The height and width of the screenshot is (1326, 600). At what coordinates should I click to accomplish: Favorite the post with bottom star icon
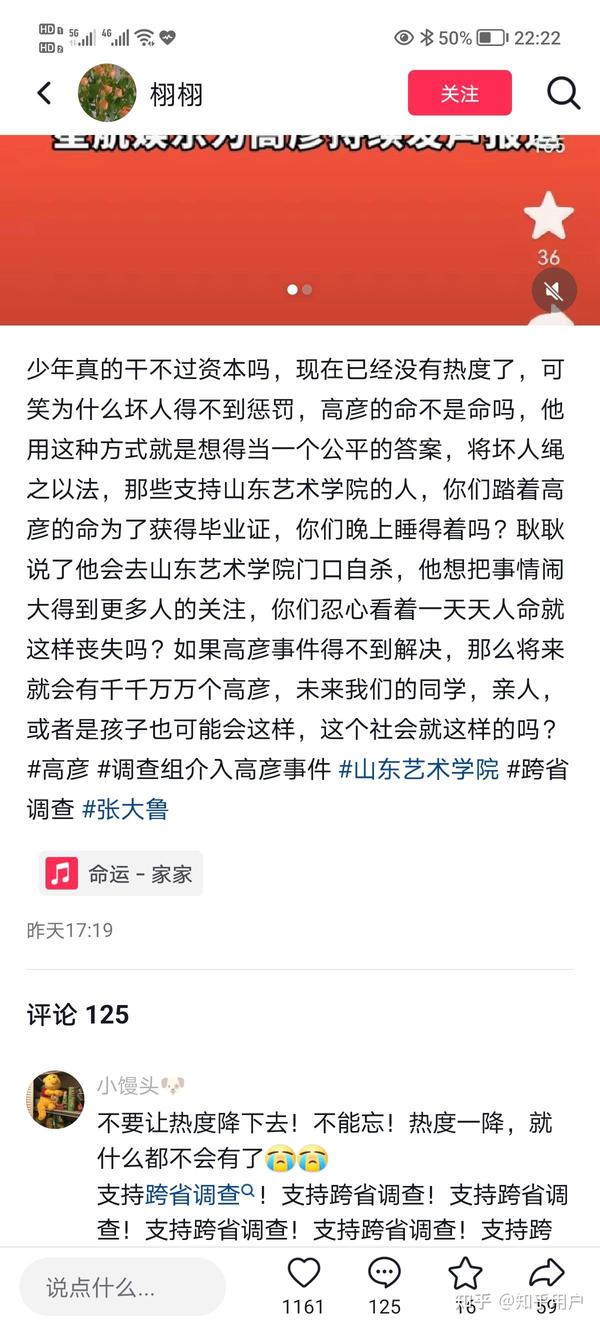pyautogui.click(x=465, y=1273)
